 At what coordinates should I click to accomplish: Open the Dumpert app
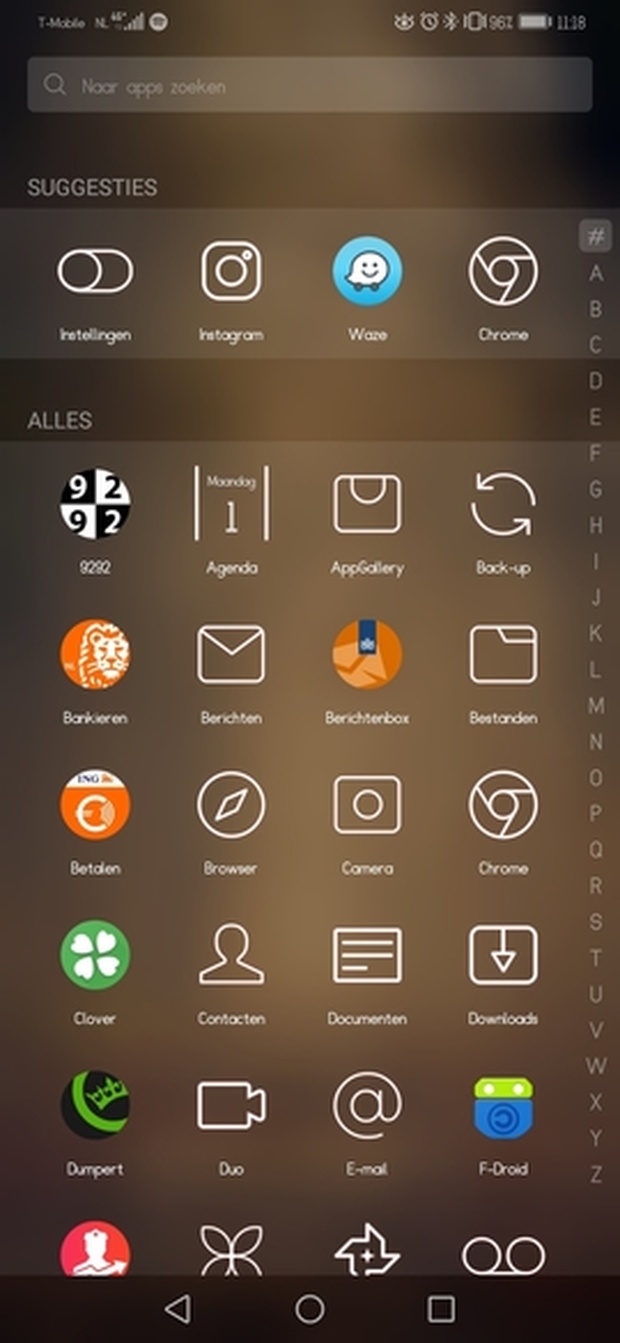[95, 1106]
